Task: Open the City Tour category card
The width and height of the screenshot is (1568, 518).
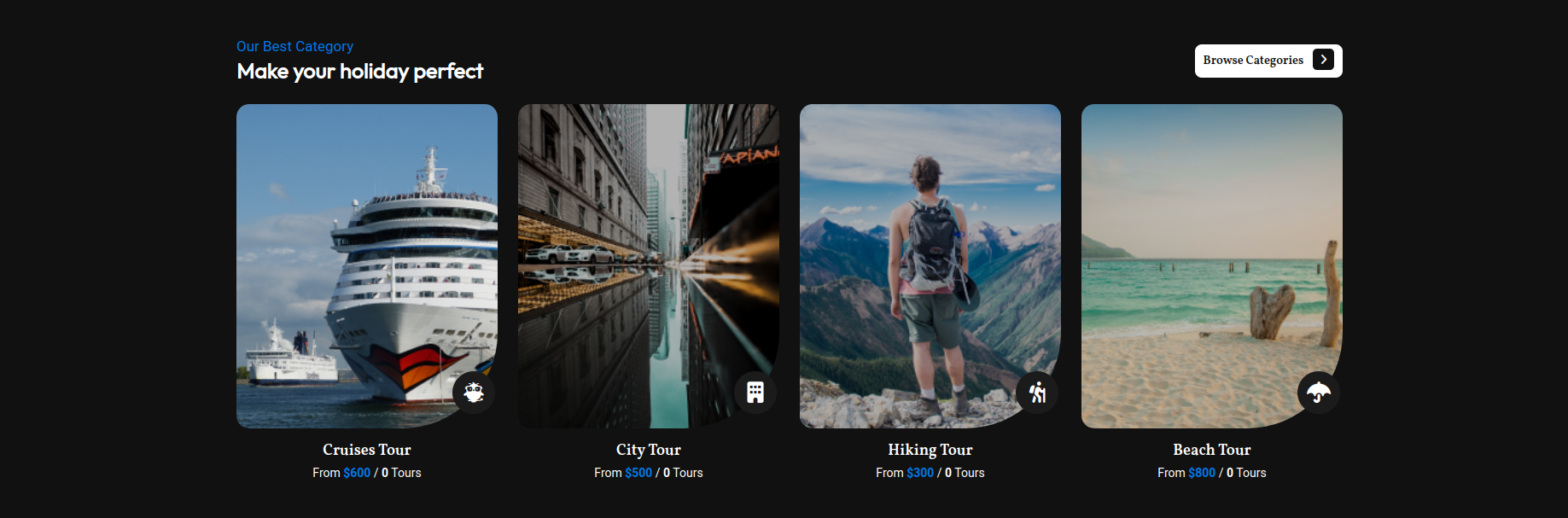Action: click(648, 265)
